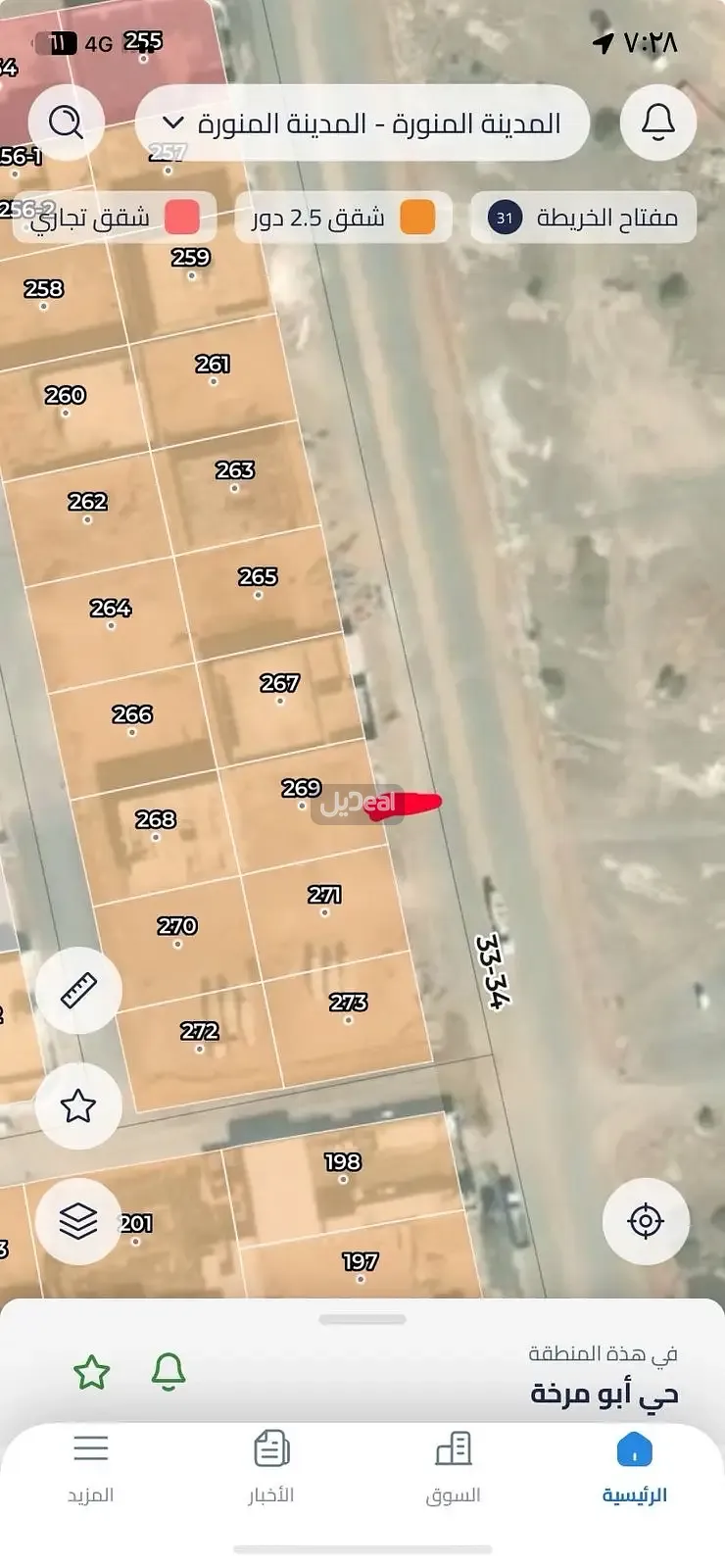Open the map search icon
Image resolution: width=725 pixels, height=1568 pixels.
point(66,122)
